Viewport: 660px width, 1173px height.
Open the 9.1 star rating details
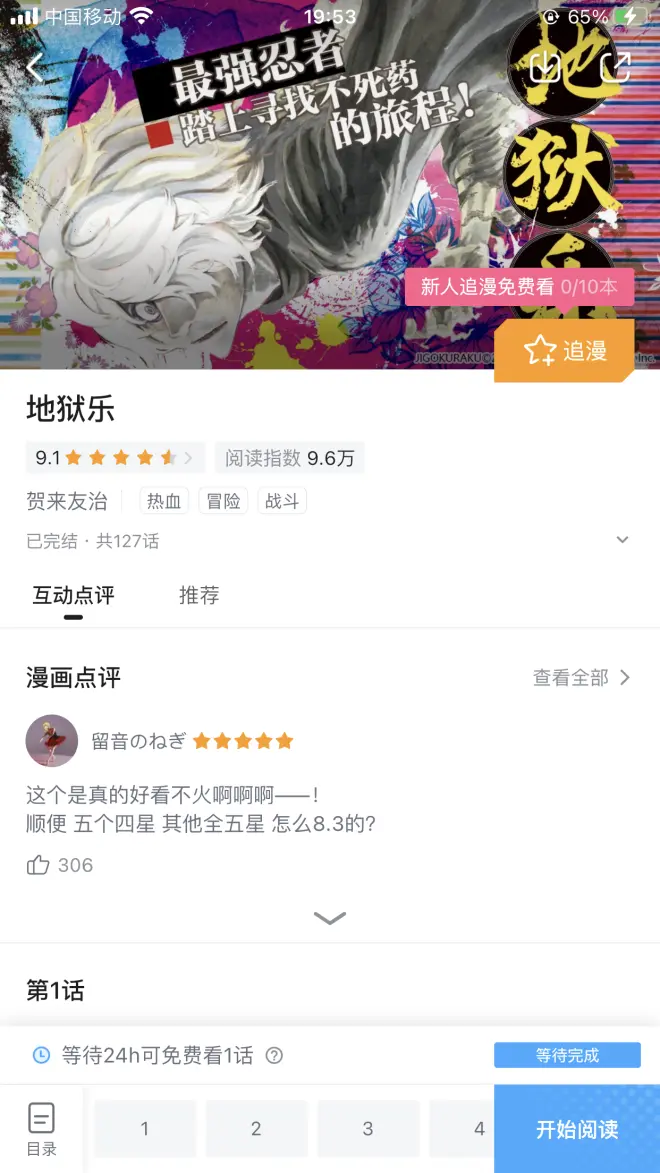[x=114, y=458]
